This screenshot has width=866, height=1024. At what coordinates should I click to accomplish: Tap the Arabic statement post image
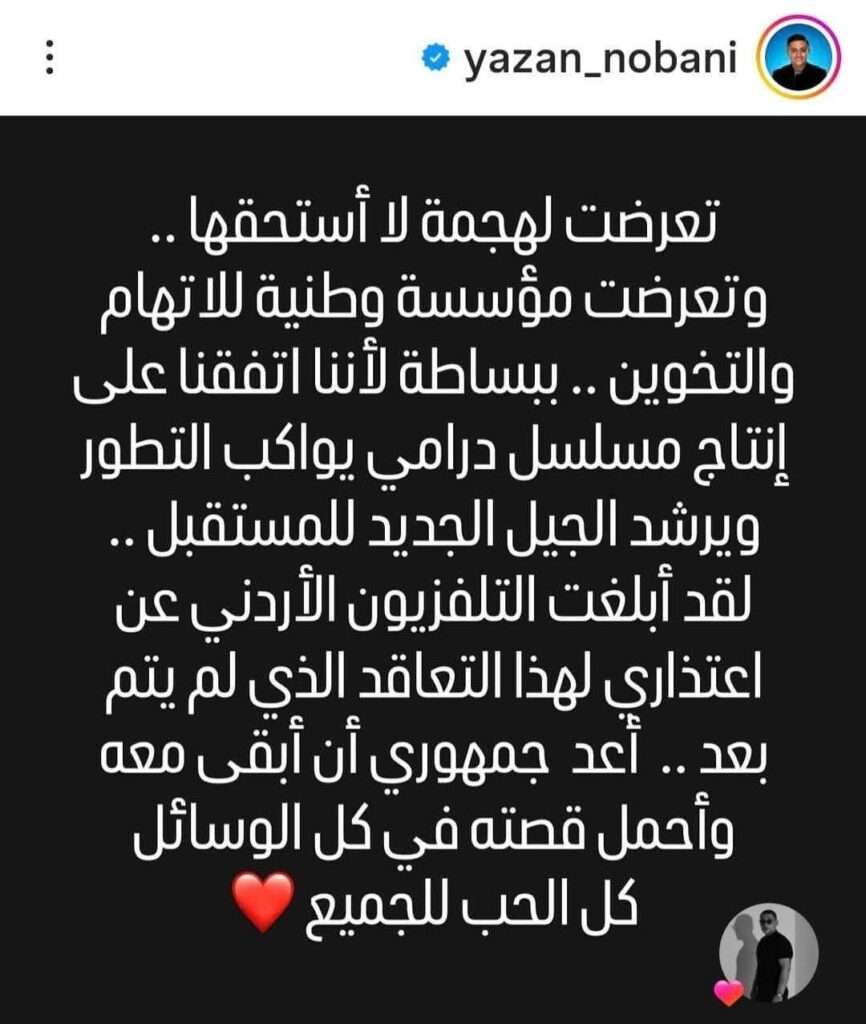[x=433, y=560]
